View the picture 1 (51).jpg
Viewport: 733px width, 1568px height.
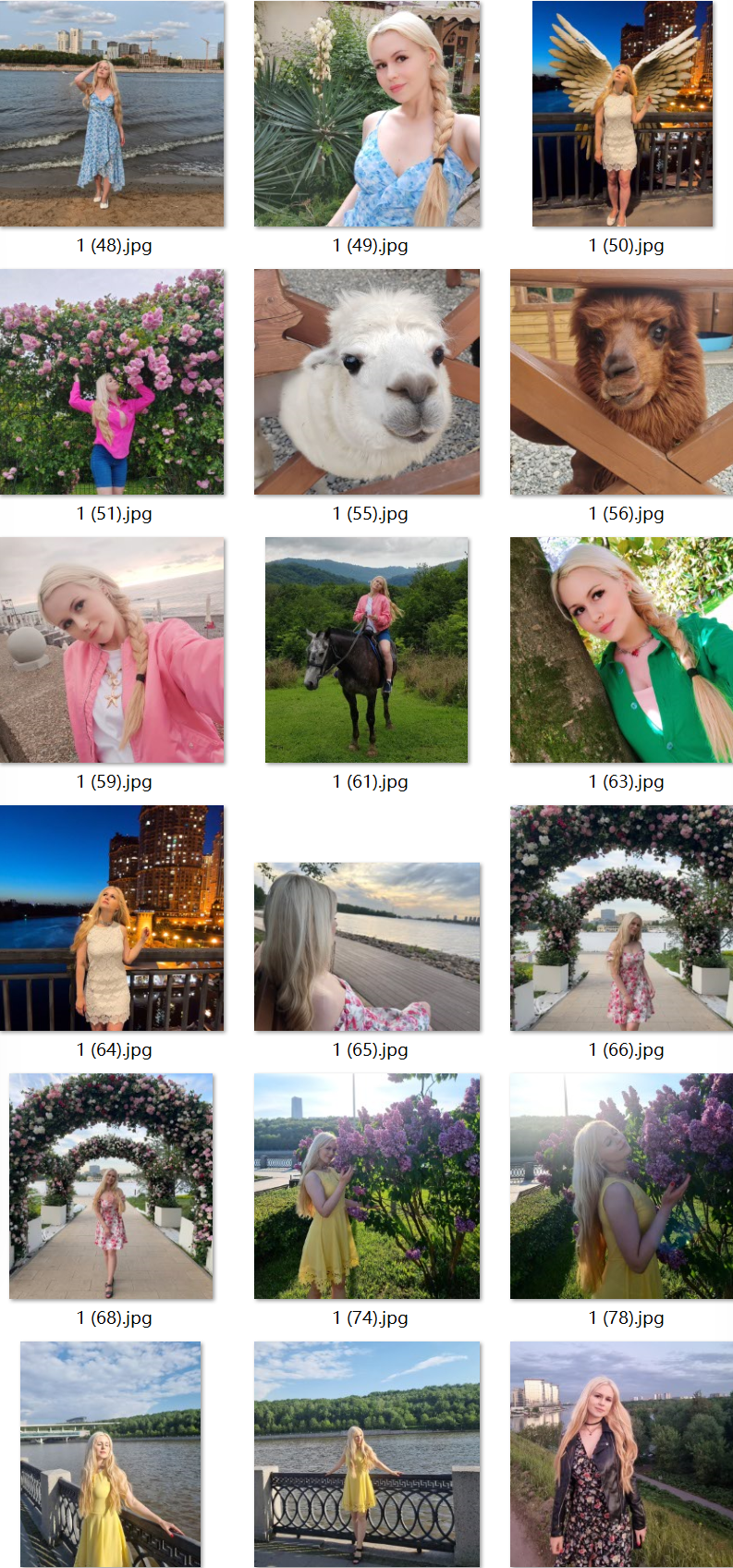112,382
